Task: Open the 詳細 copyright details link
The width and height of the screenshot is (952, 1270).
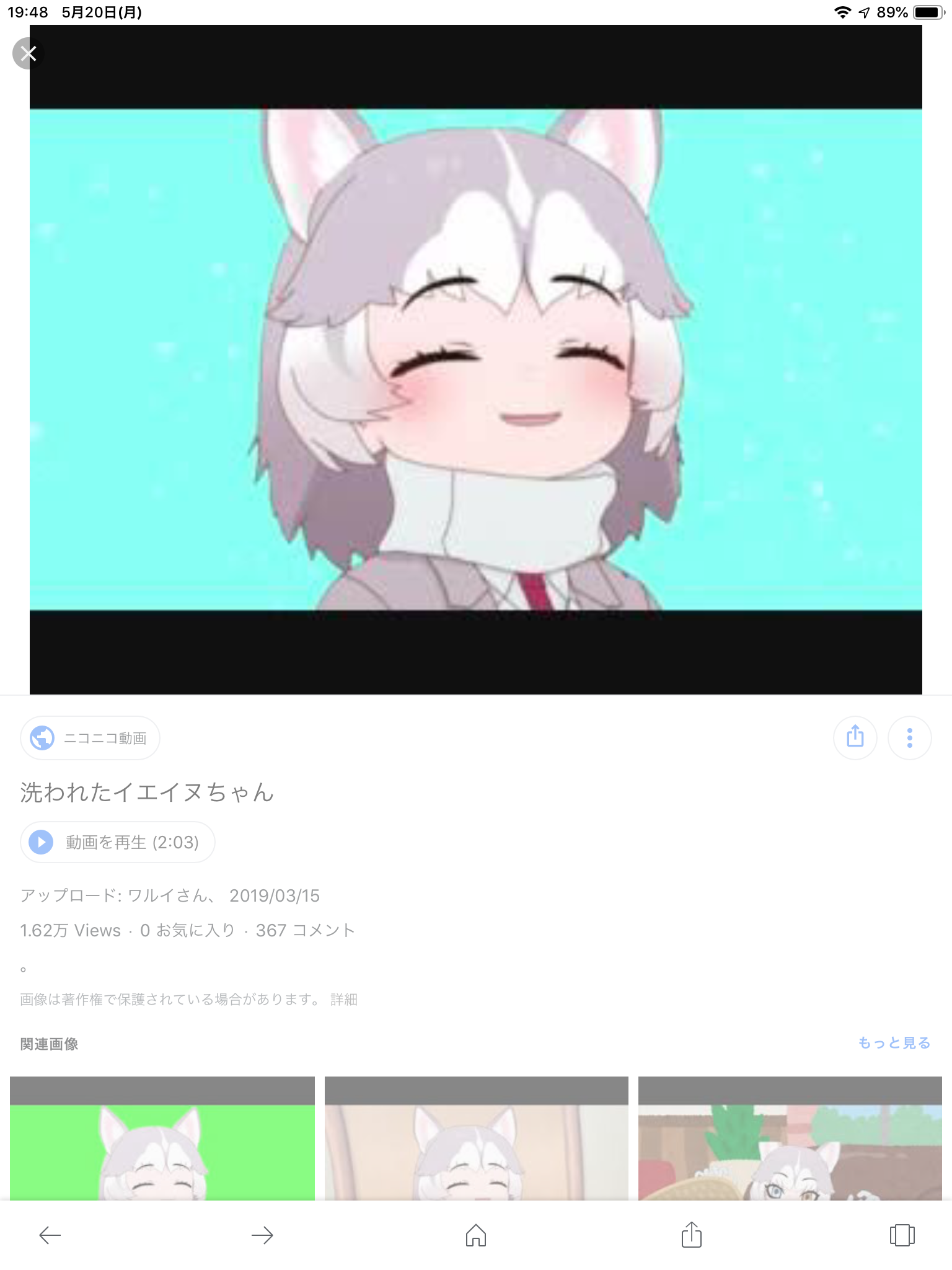Action: tap(344, 999)
